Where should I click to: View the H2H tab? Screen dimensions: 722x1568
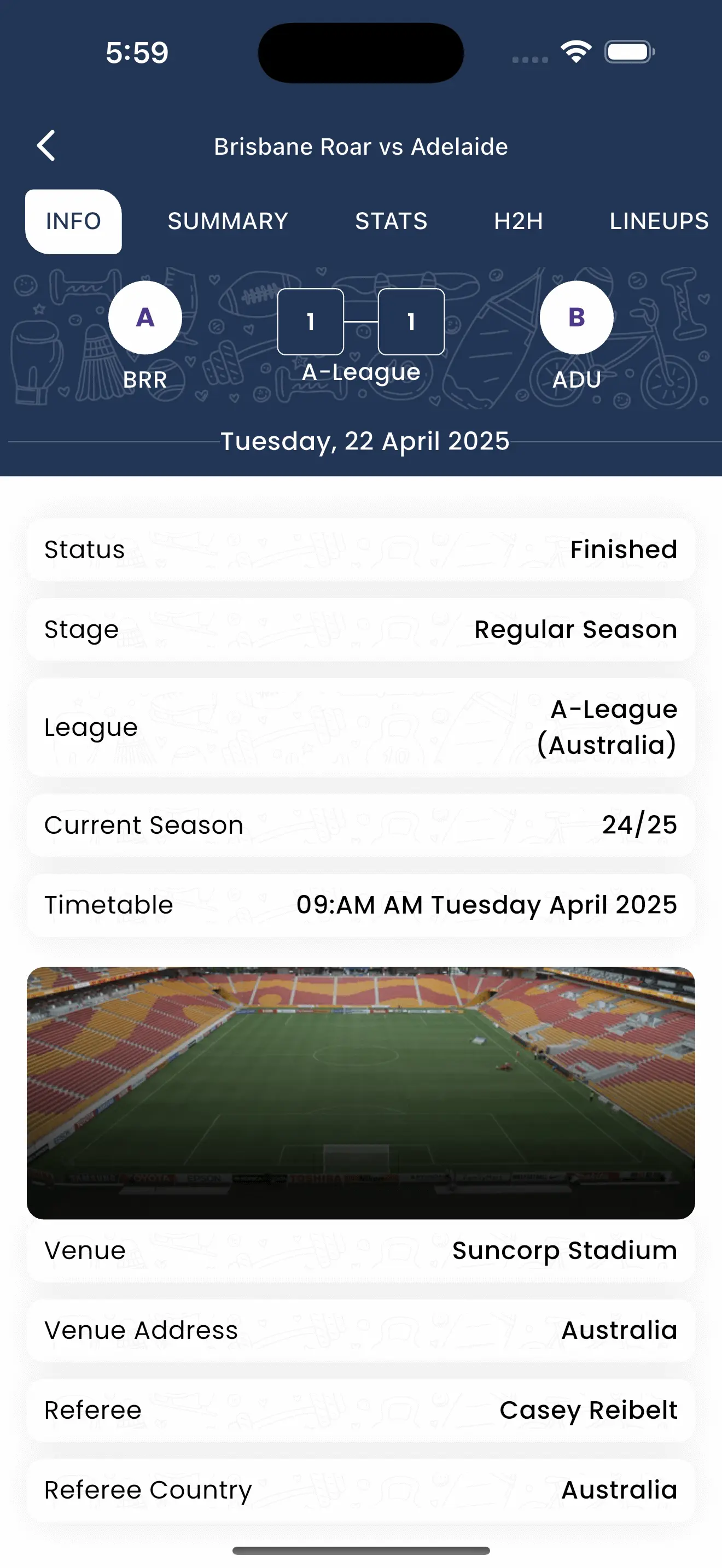[x=518, y=221]
